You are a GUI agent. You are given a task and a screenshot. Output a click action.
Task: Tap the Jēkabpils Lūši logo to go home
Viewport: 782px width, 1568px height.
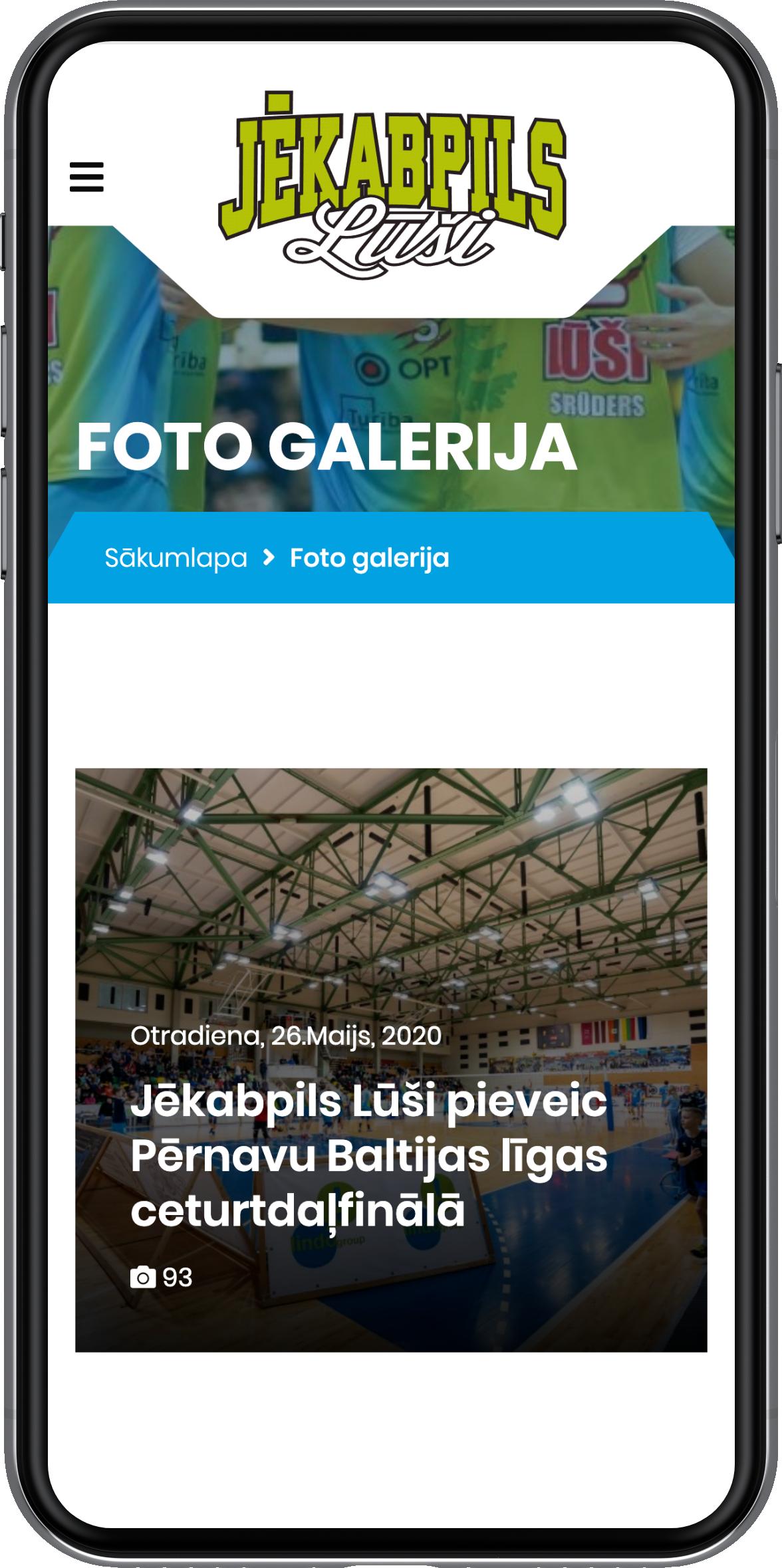(392, 186)
